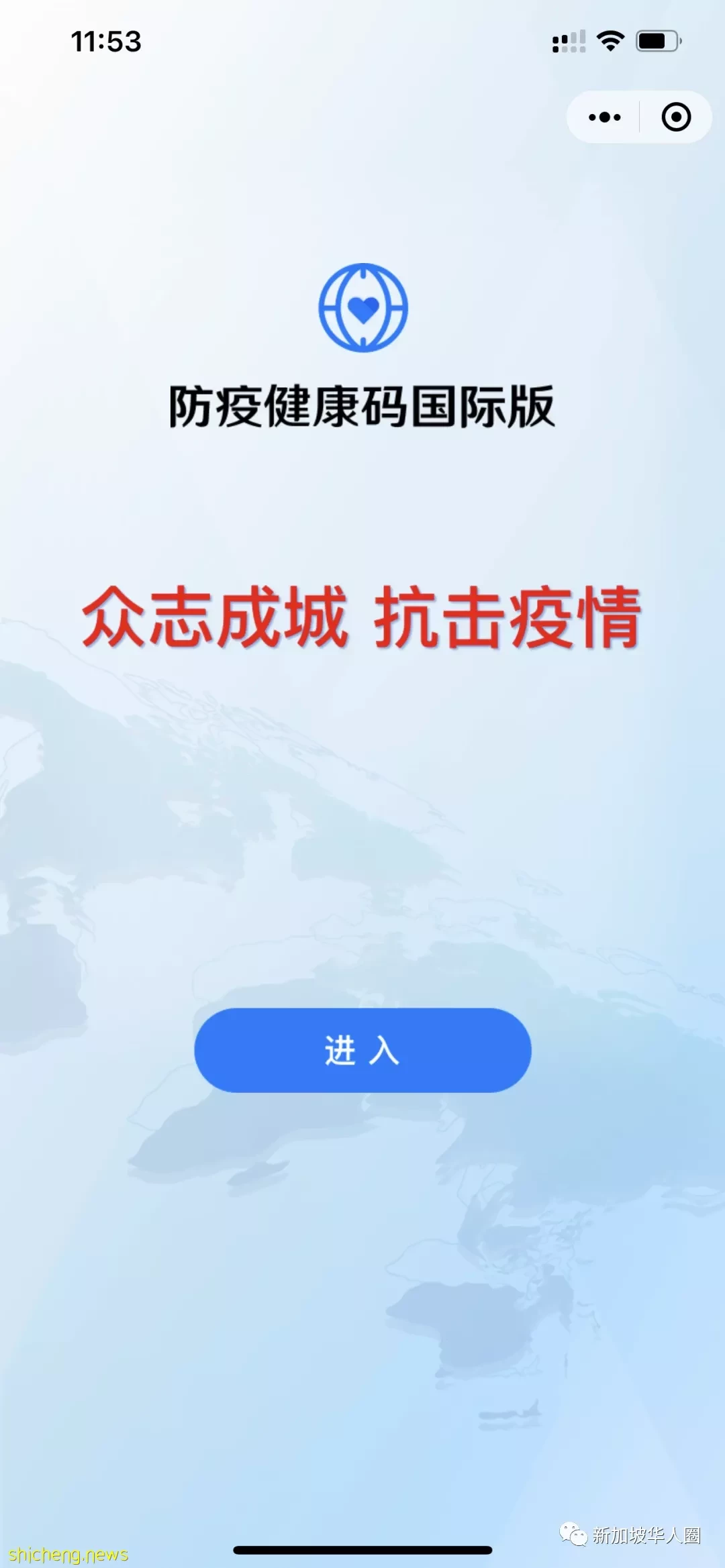Open the mini program more options menu

604,117
